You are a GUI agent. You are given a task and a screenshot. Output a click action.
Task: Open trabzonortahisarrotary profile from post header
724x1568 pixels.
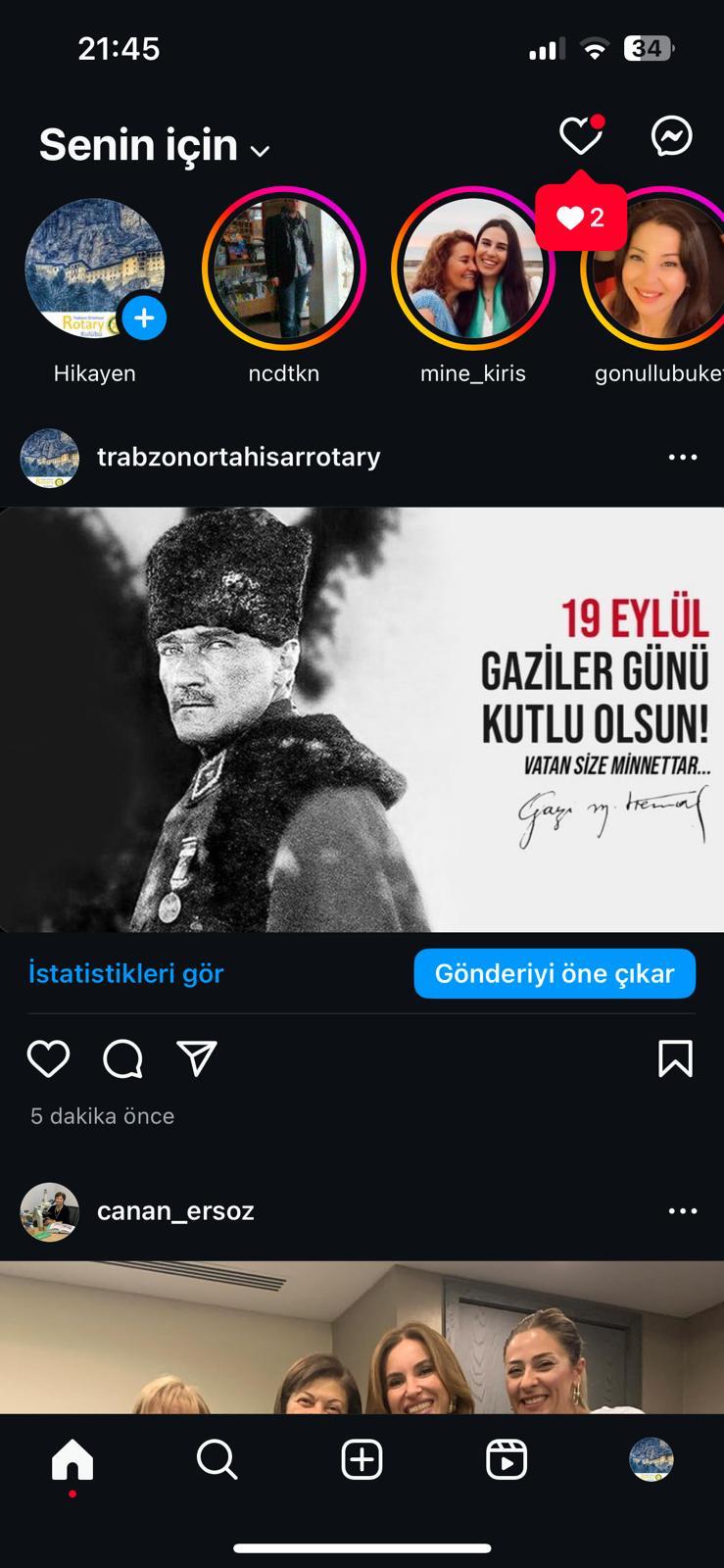click(238, 457)
